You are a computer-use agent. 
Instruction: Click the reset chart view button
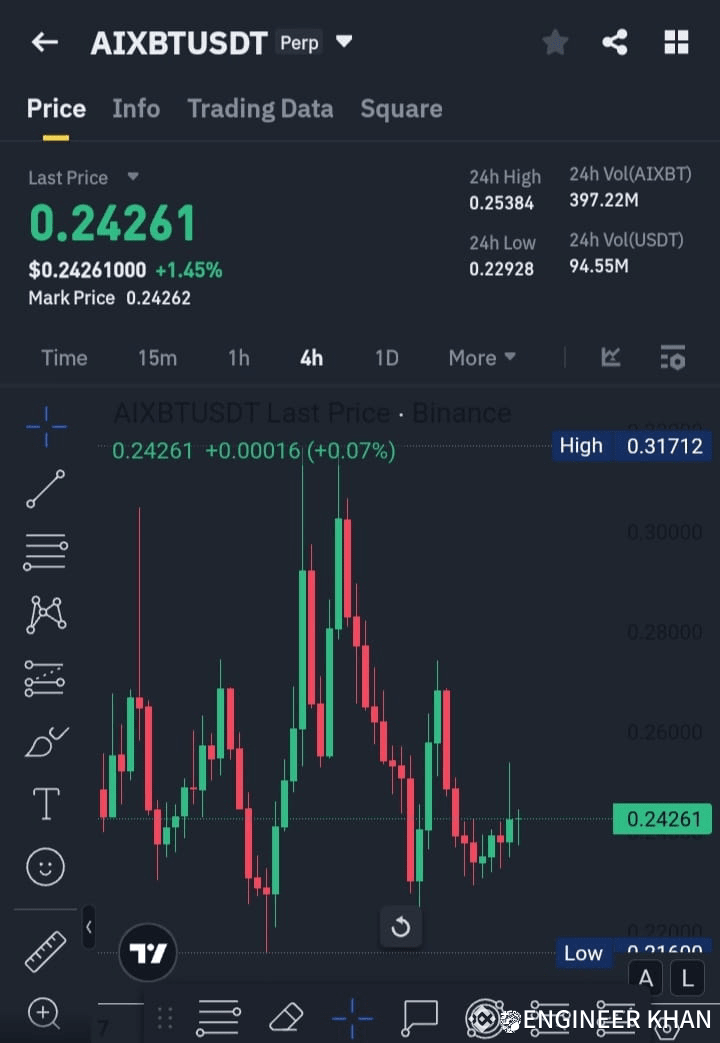tap(401, 927)
